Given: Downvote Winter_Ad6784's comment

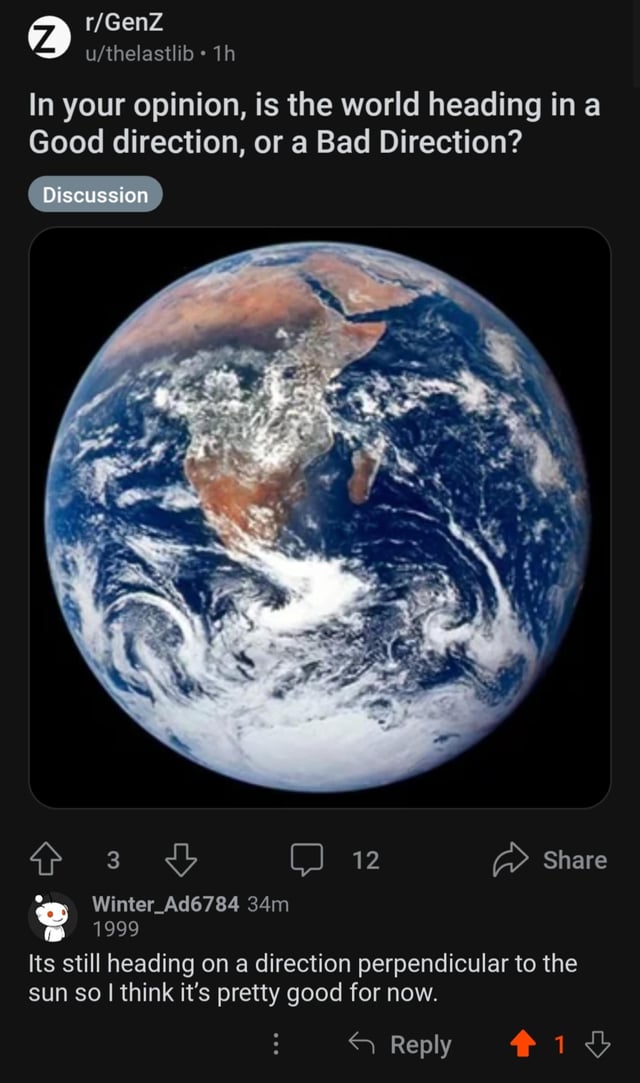Looking at the screenshot, I should [598, 1045].
